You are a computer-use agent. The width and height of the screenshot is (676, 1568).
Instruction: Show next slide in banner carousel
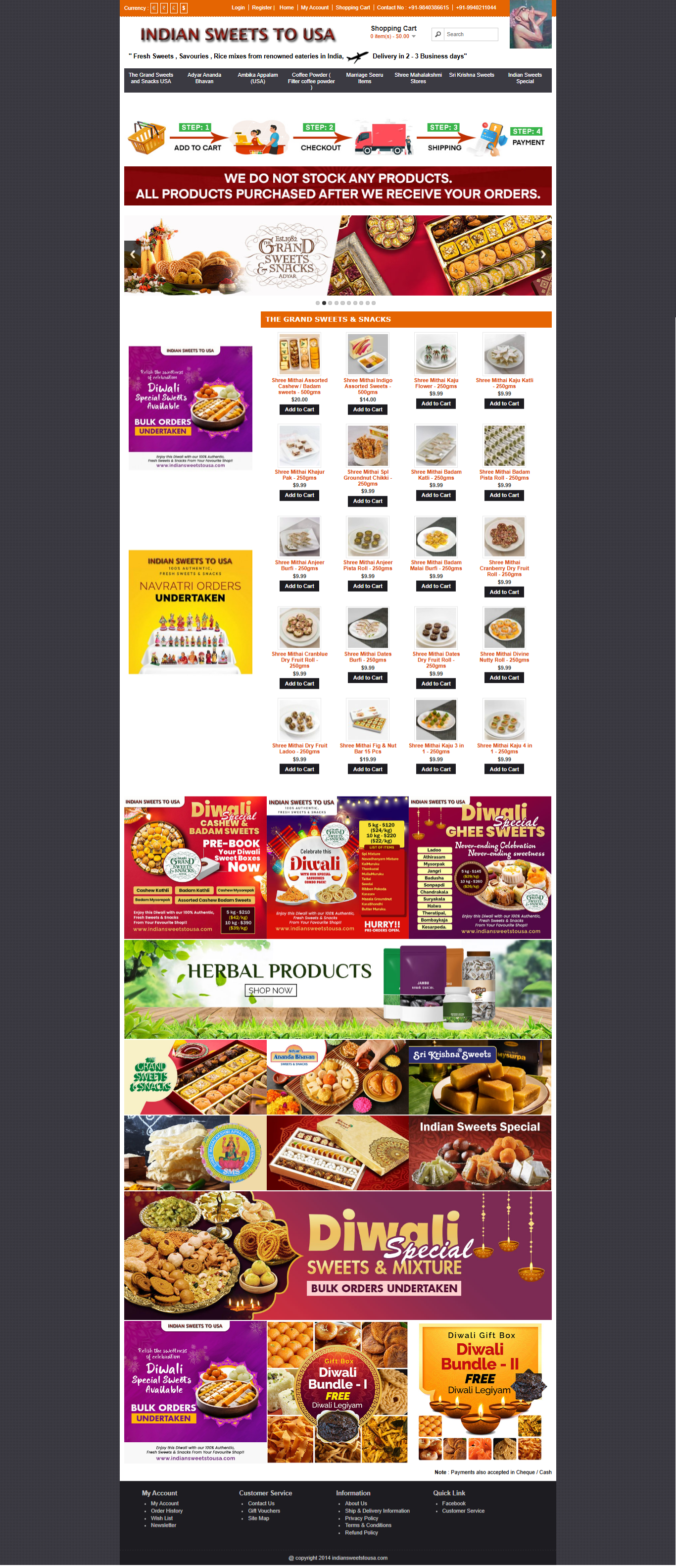coord(543,254)
